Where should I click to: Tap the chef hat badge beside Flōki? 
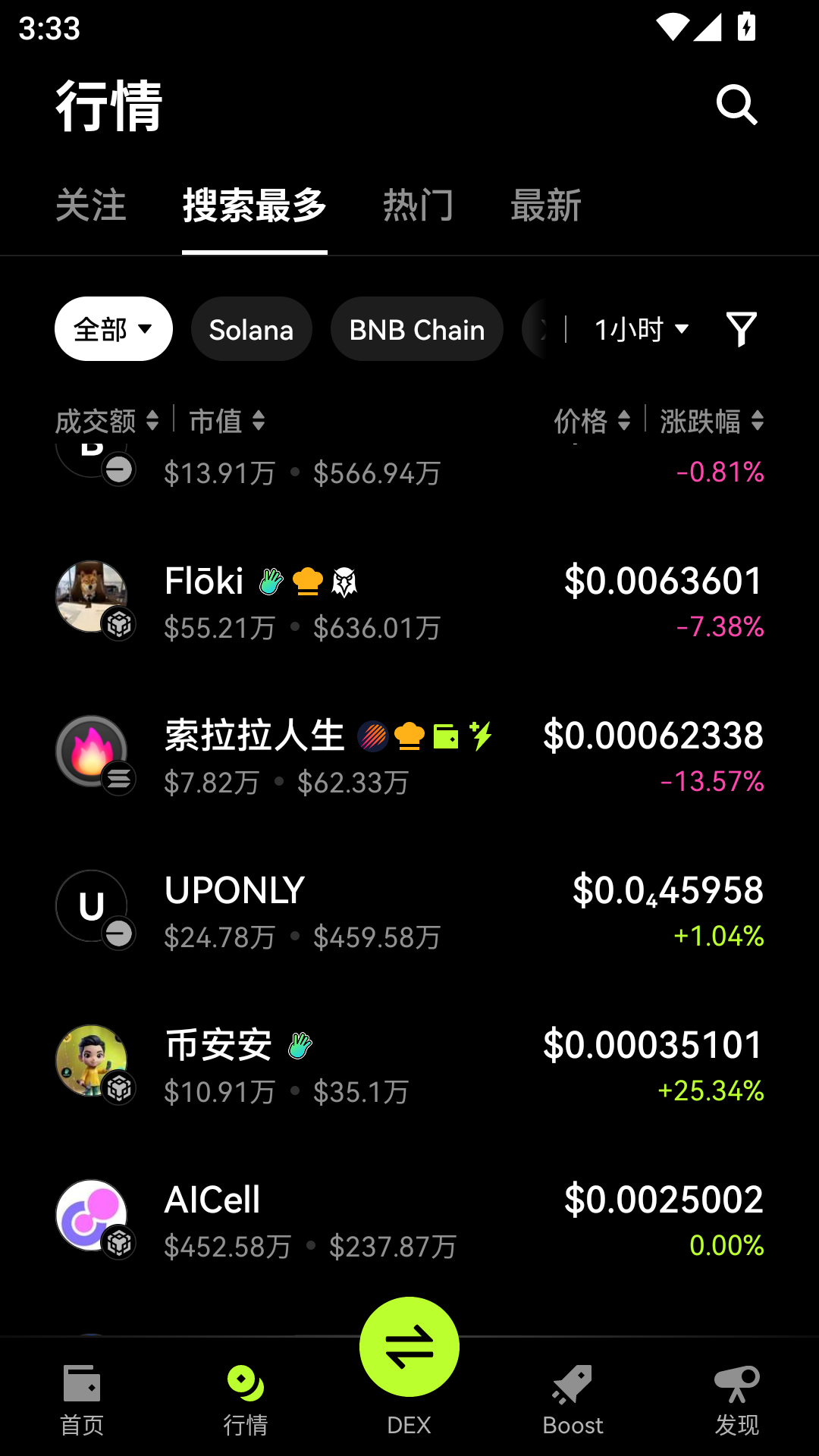click(x=306, y=582)
